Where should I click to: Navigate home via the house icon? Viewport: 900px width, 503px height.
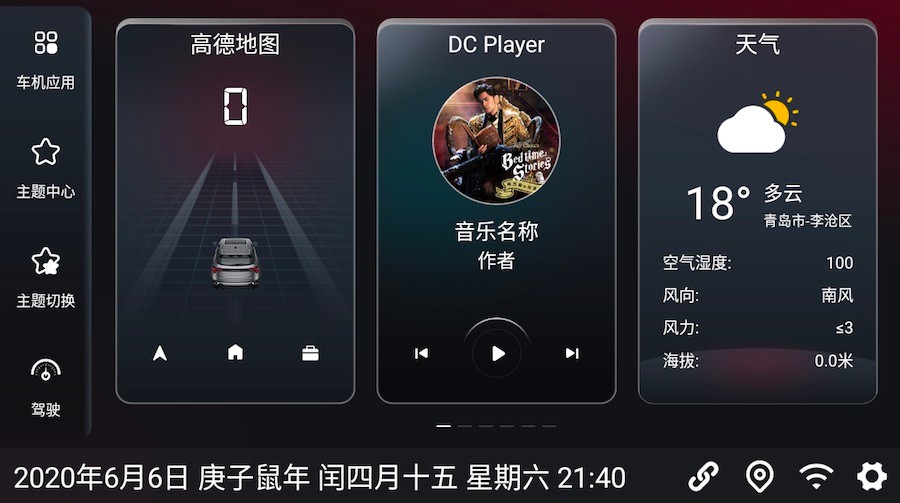pyautogui.click(x=235, y=352)
